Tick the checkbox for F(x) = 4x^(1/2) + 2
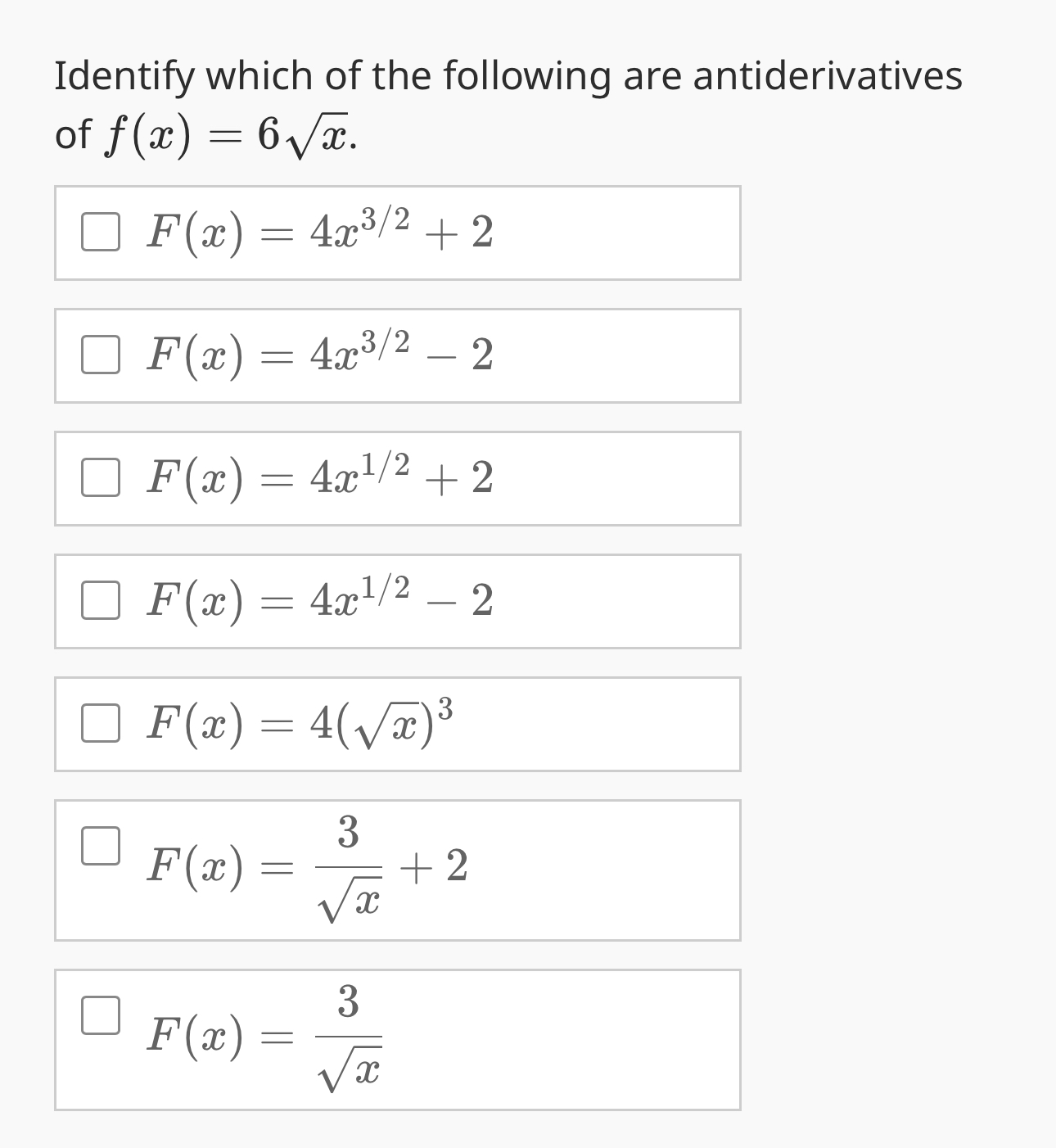The width and height of the screenshot is (1056, 1148). (x=101, y=478)
